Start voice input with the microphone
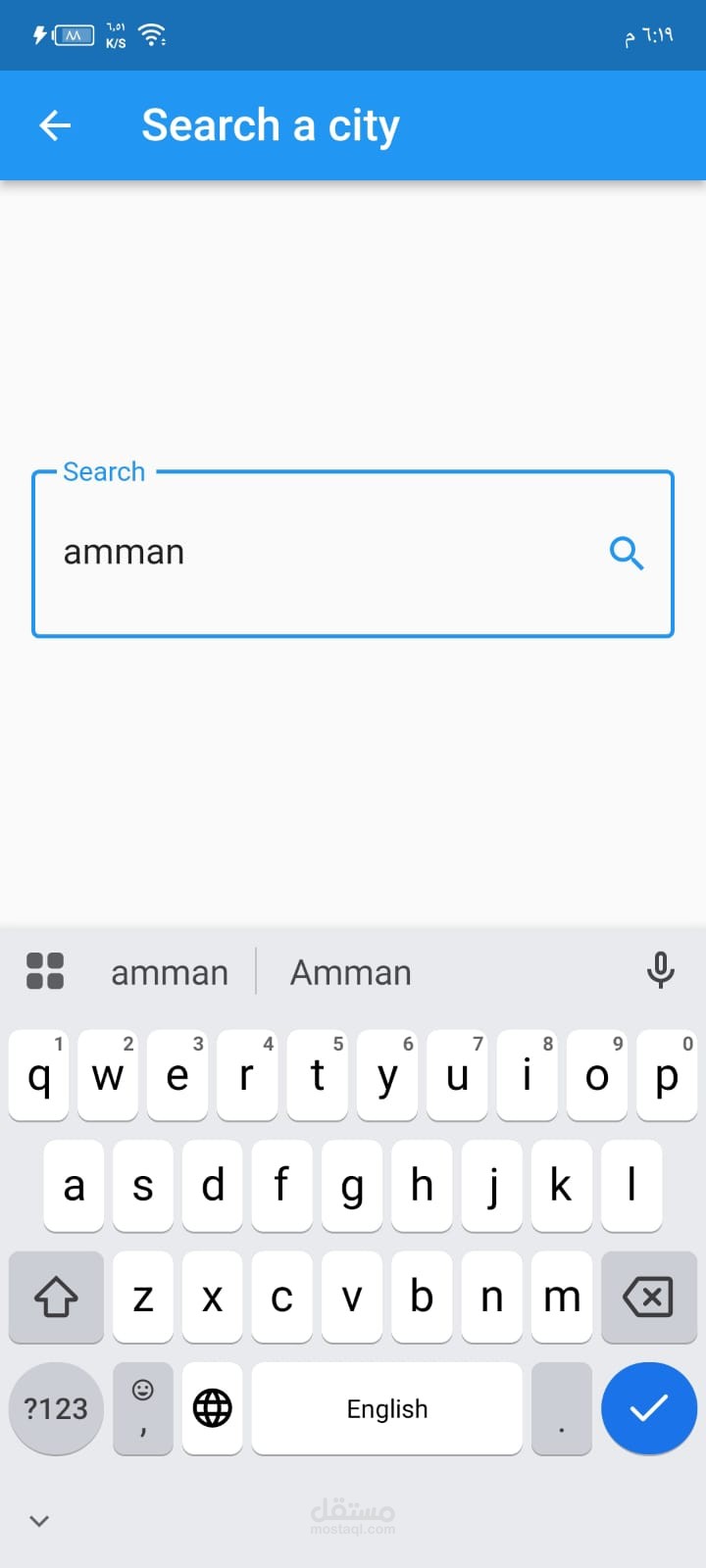The height and width of the screenshot is (1568, 706). 661,970
